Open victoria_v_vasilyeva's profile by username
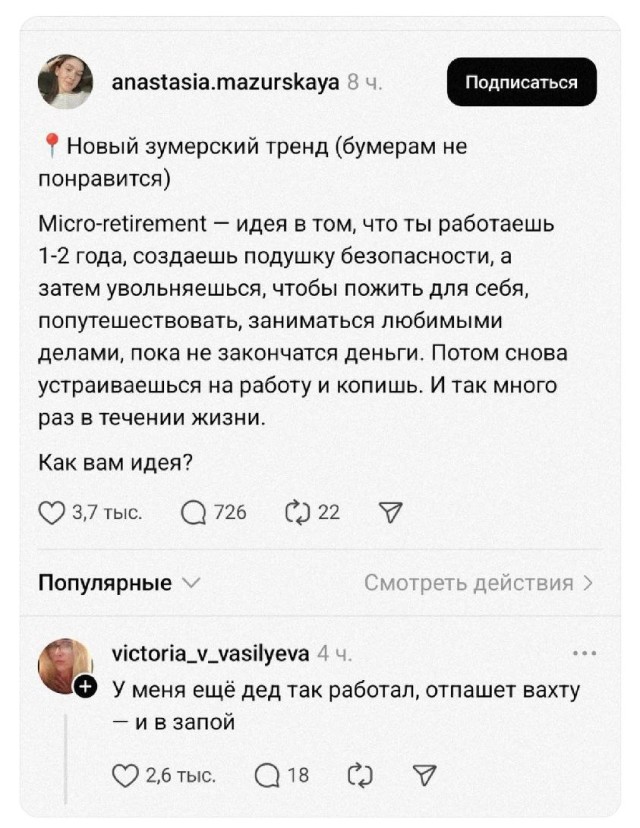This screenshot has height=828, width=640. pyautogui.click(x=210, y=654)
